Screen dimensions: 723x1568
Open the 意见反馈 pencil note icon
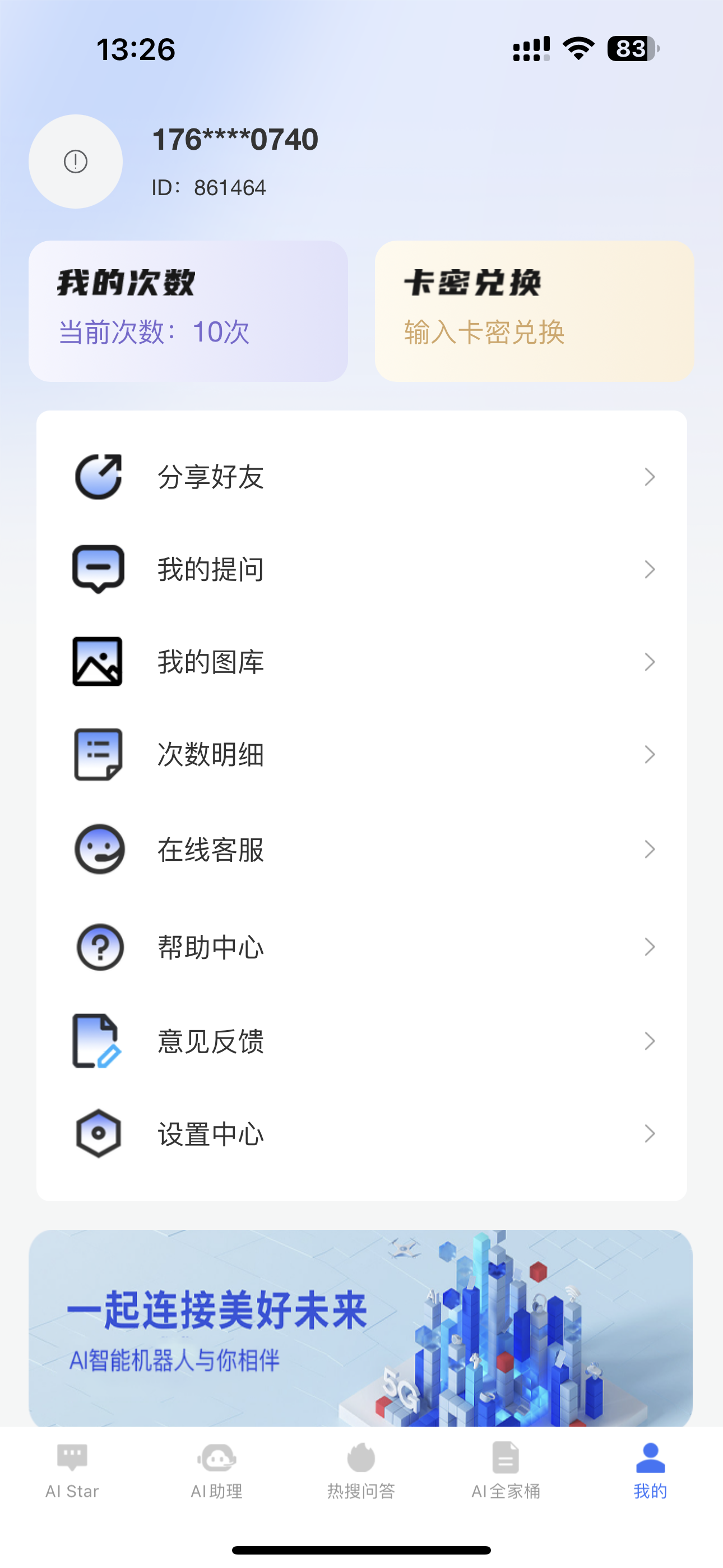[x=98, y=1041]
